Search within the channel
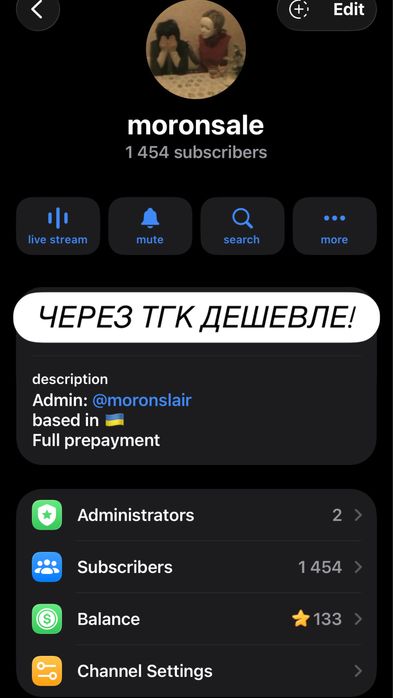This screenshot has height=698, width=393. [x=242, y=226]
